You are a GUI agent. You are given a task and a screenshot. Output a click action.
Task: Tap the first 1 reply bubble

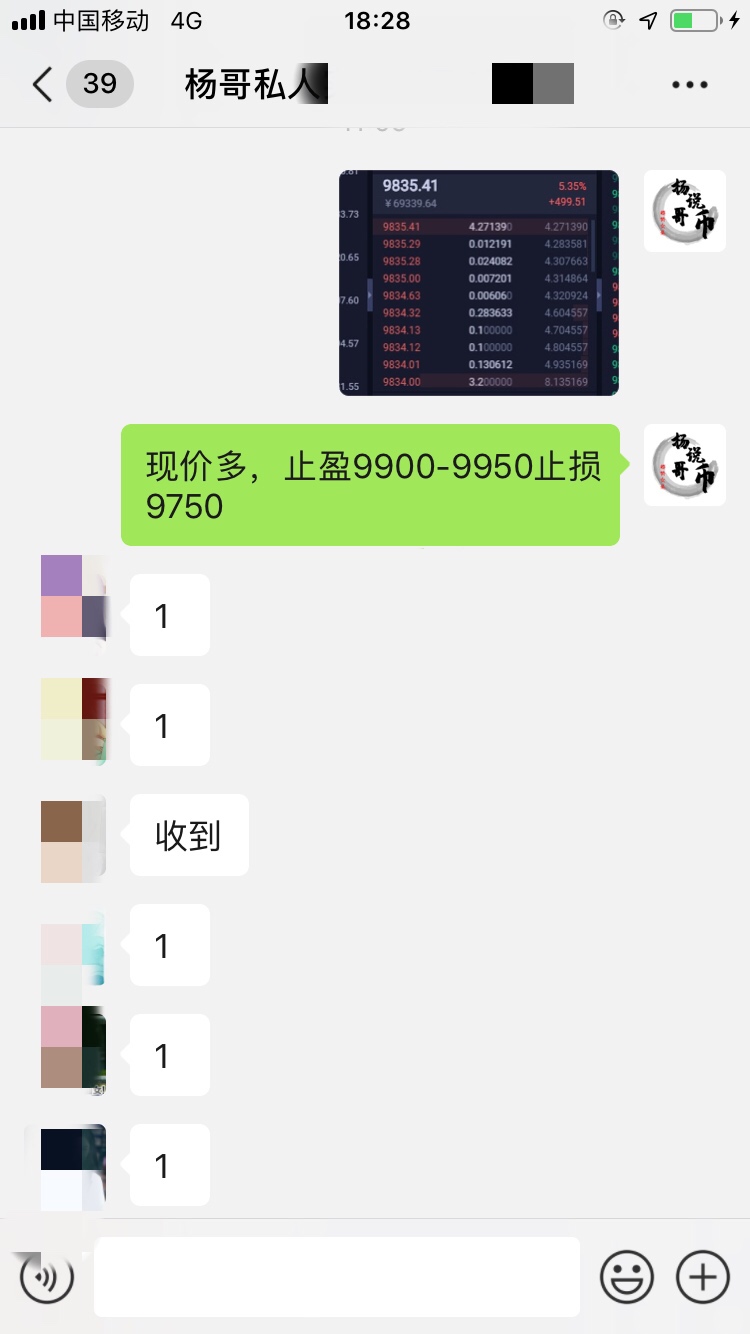168,615
